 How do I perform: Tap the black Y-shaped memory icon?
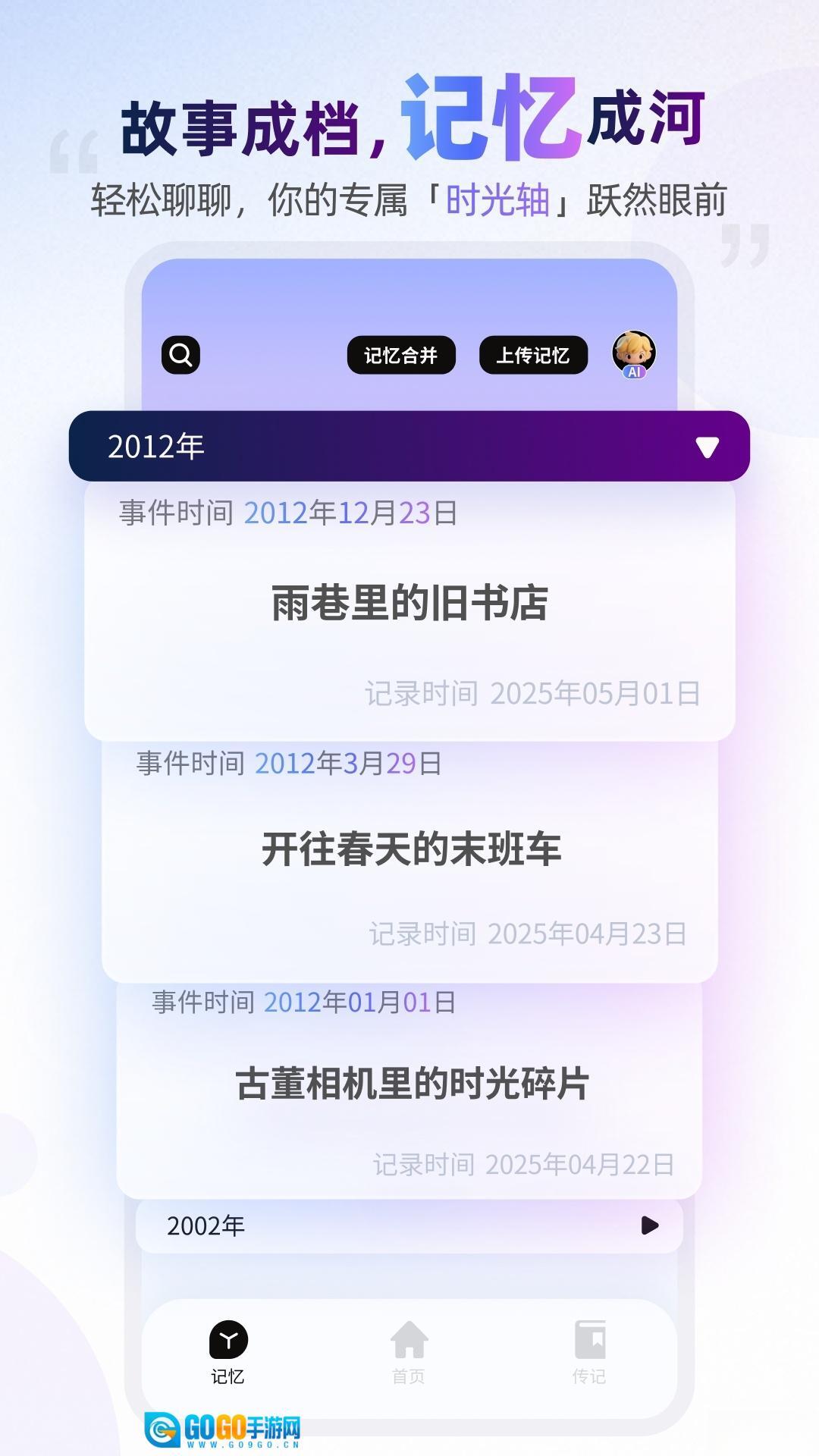[227, 1338]
